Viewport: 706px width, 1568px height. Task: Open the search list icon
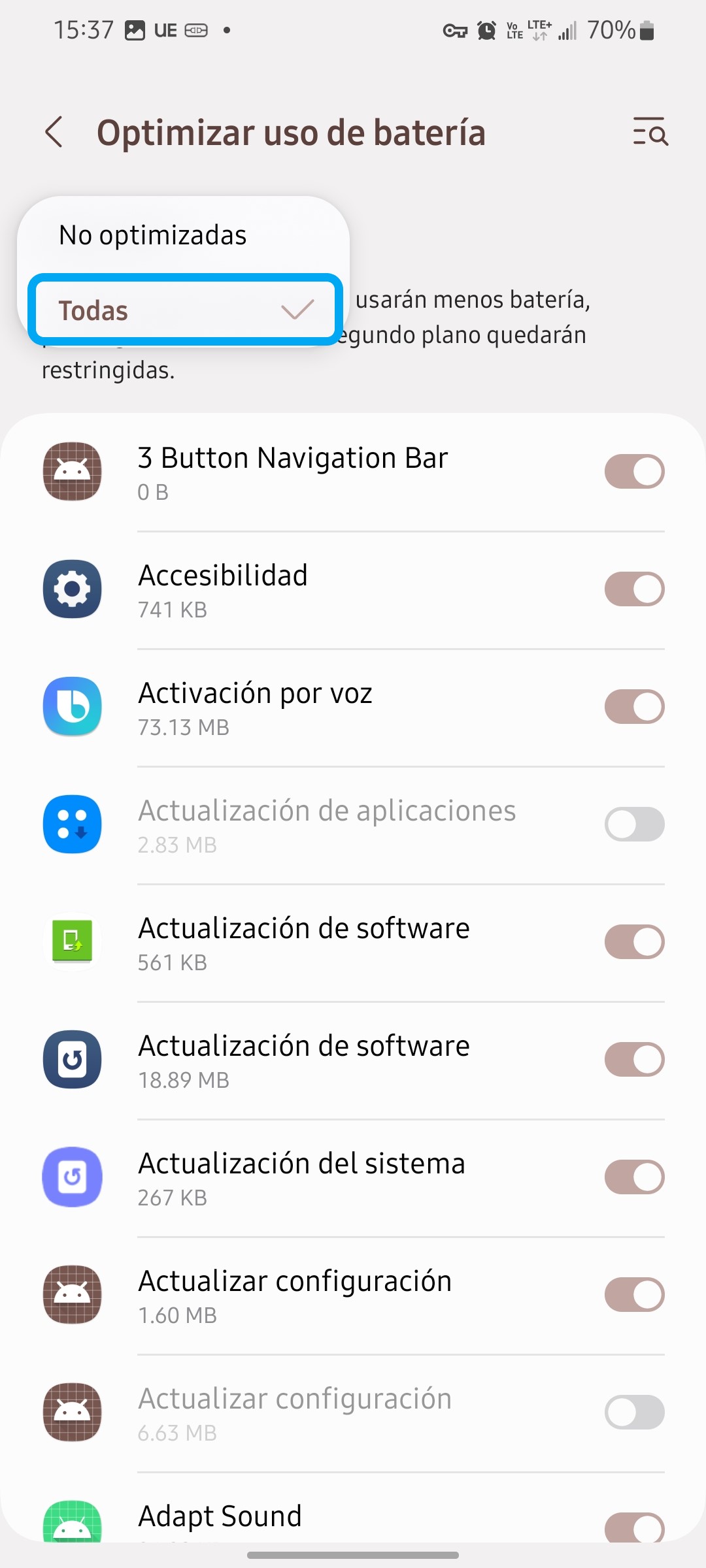click(650, 131)
